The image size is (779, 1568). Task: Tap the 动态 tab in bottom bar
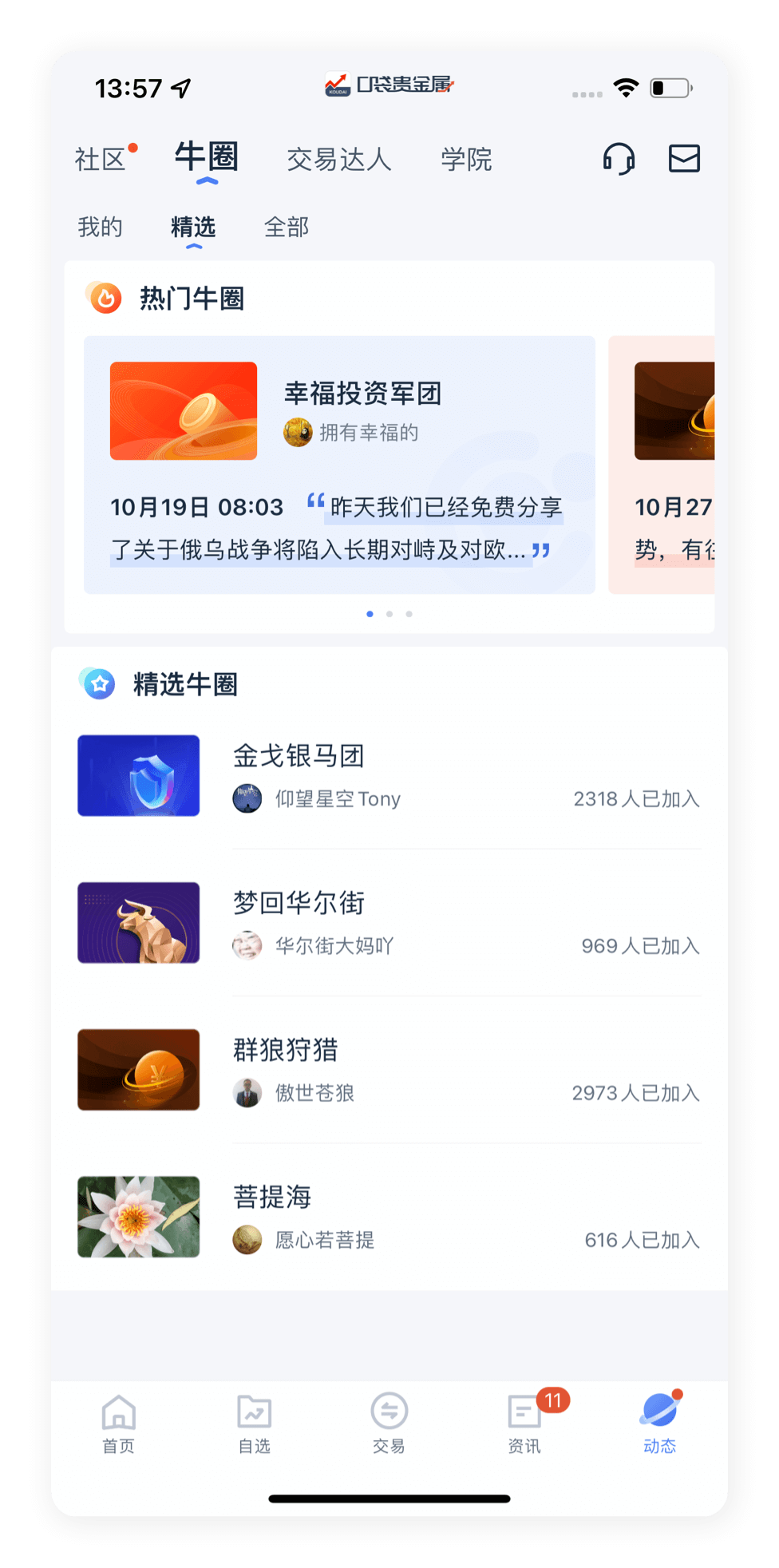(659, 1424)
